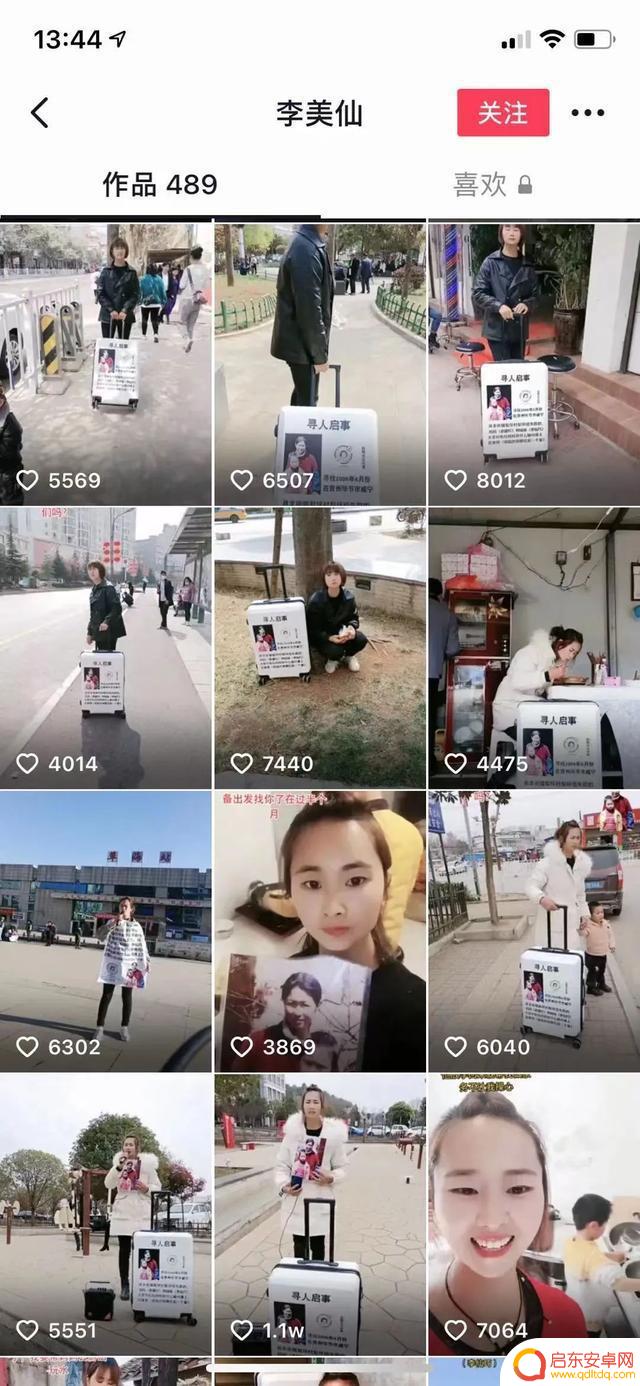Select the 作品 489 tab

click(160, 185)
